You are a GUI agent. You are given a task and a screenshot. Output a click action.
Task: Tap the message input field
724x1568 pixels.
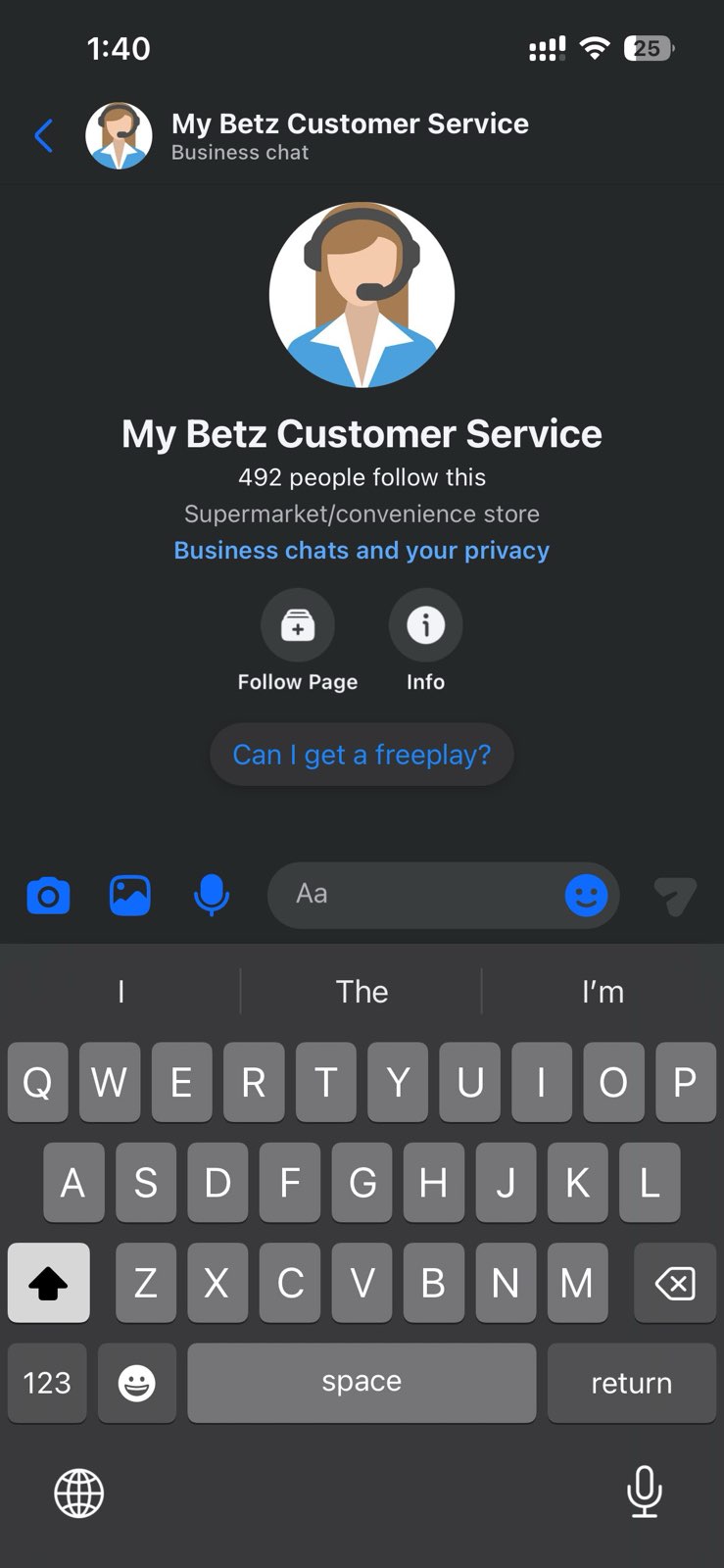click(411, 895)
